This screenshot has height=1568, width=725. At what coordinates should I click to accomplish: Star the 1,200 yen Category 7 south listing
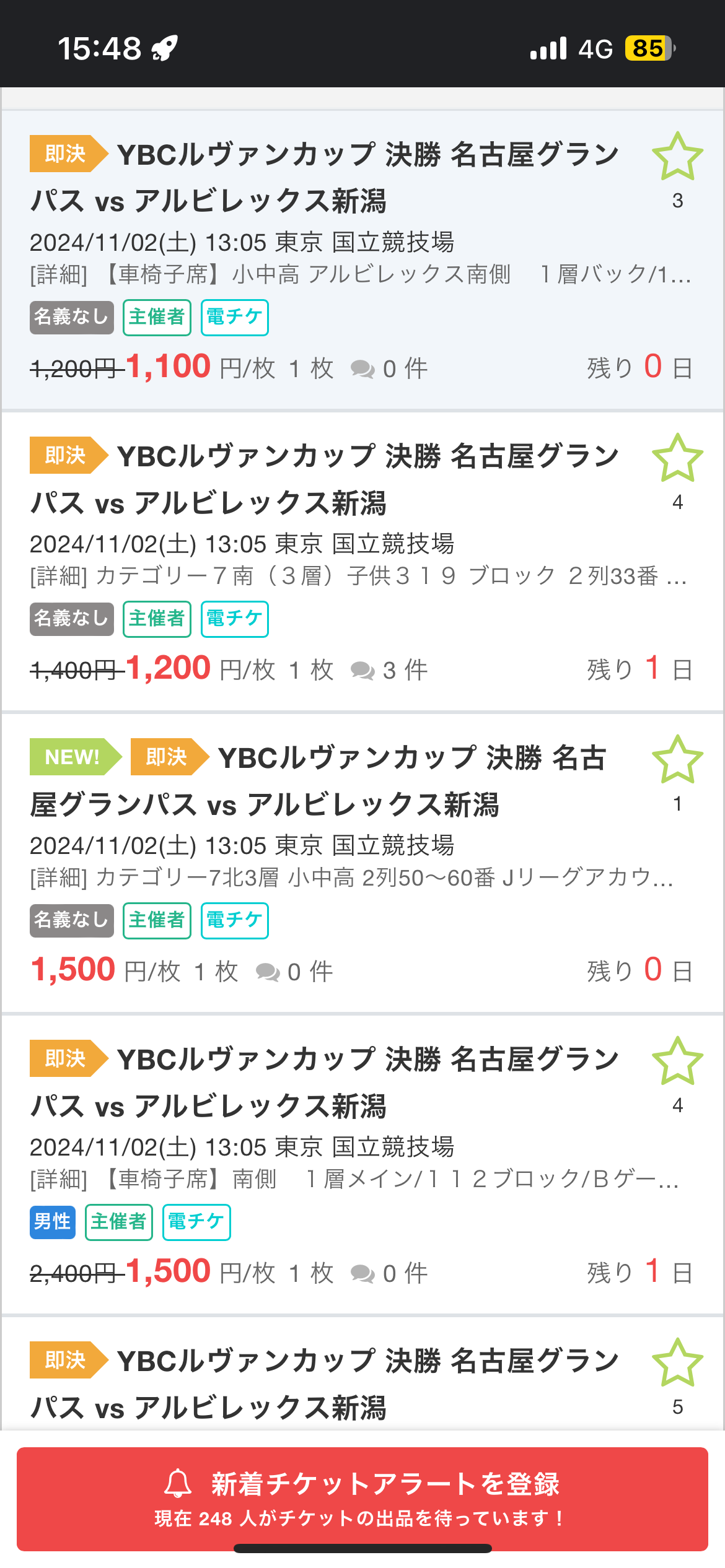tap(677, 458)
